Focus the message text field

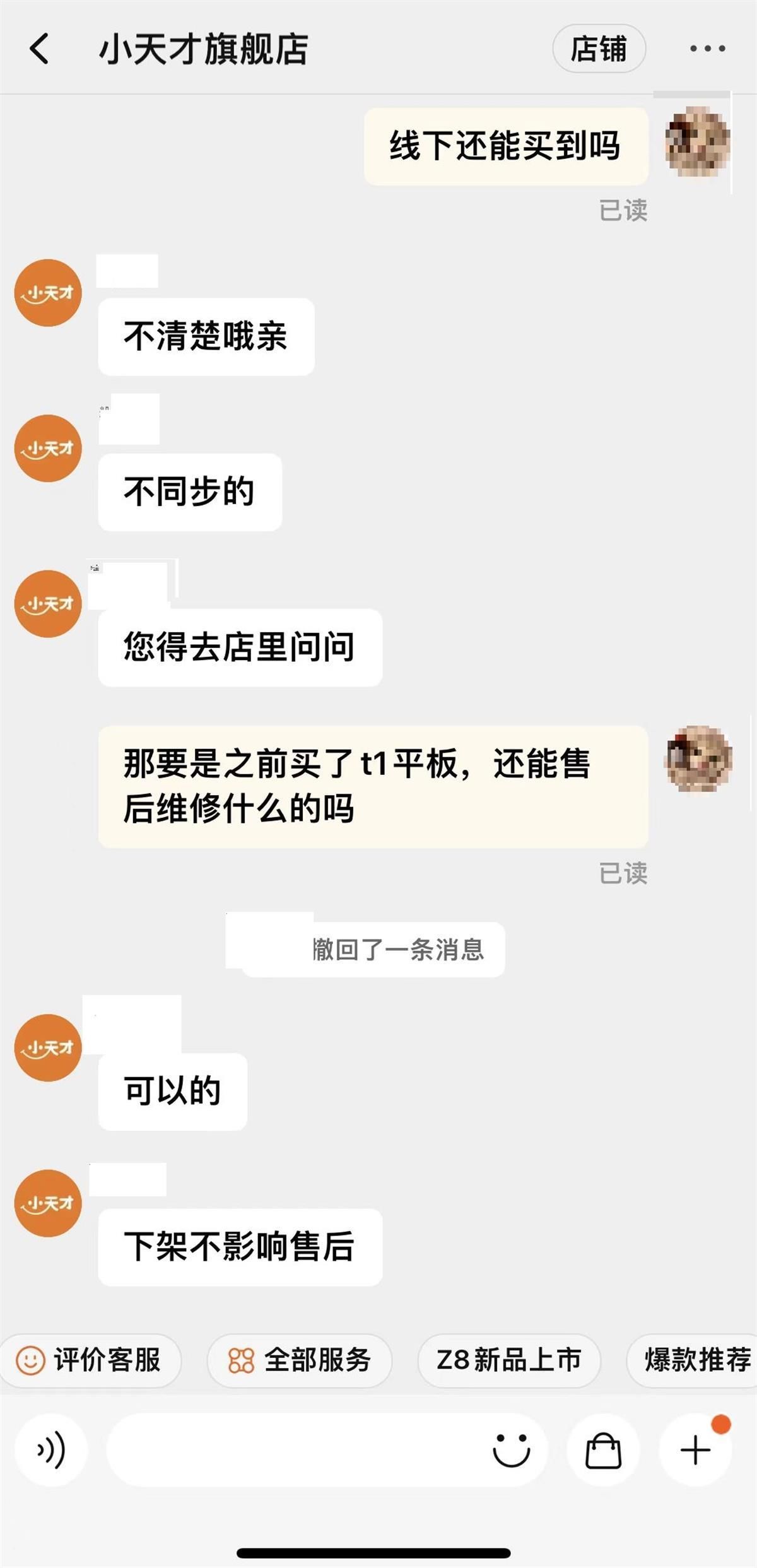(290, 1450)
